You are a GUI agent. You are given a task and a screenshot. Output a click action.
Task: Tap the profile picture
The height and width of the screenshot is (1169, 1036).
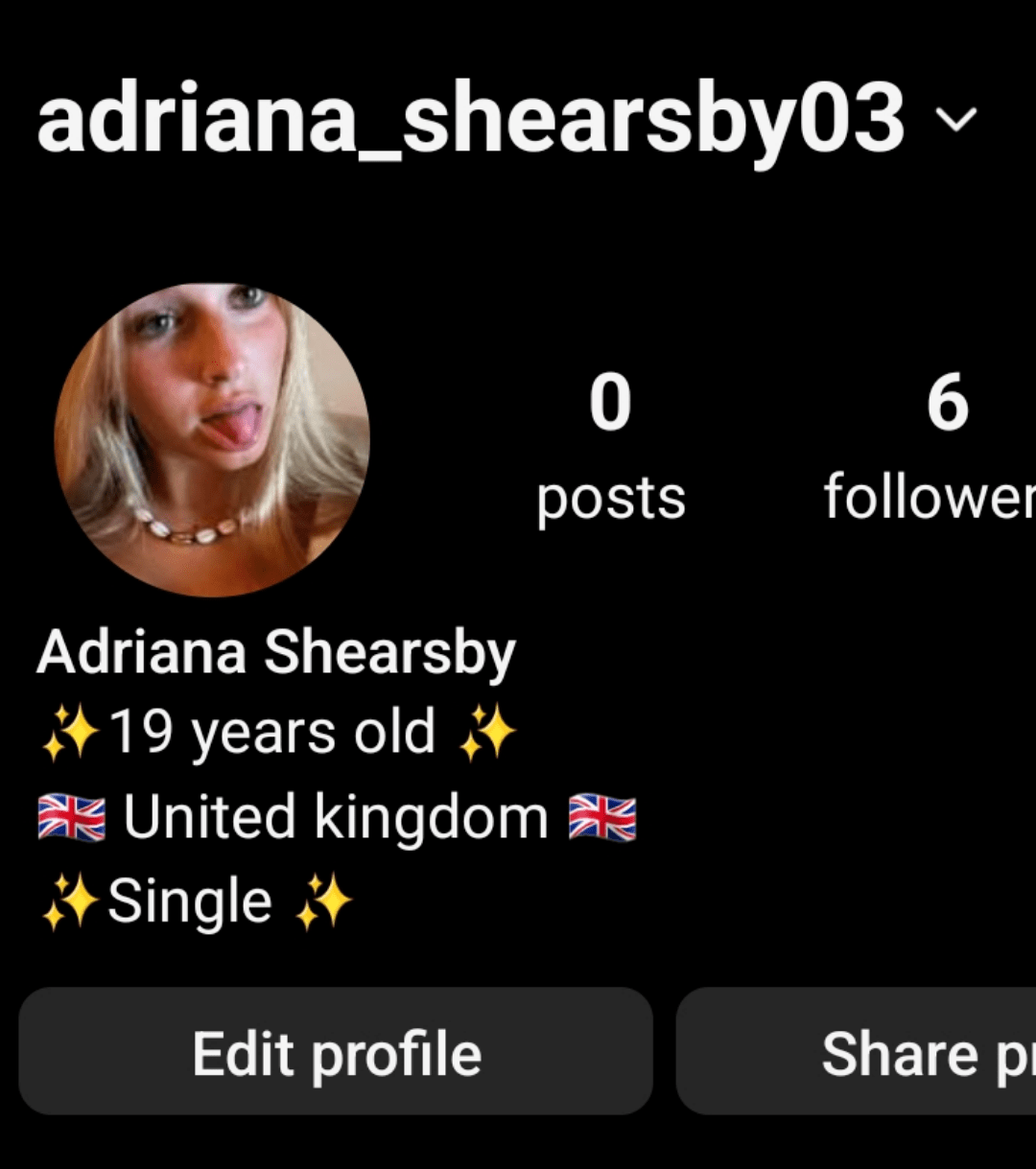click(x=212, y=440)
